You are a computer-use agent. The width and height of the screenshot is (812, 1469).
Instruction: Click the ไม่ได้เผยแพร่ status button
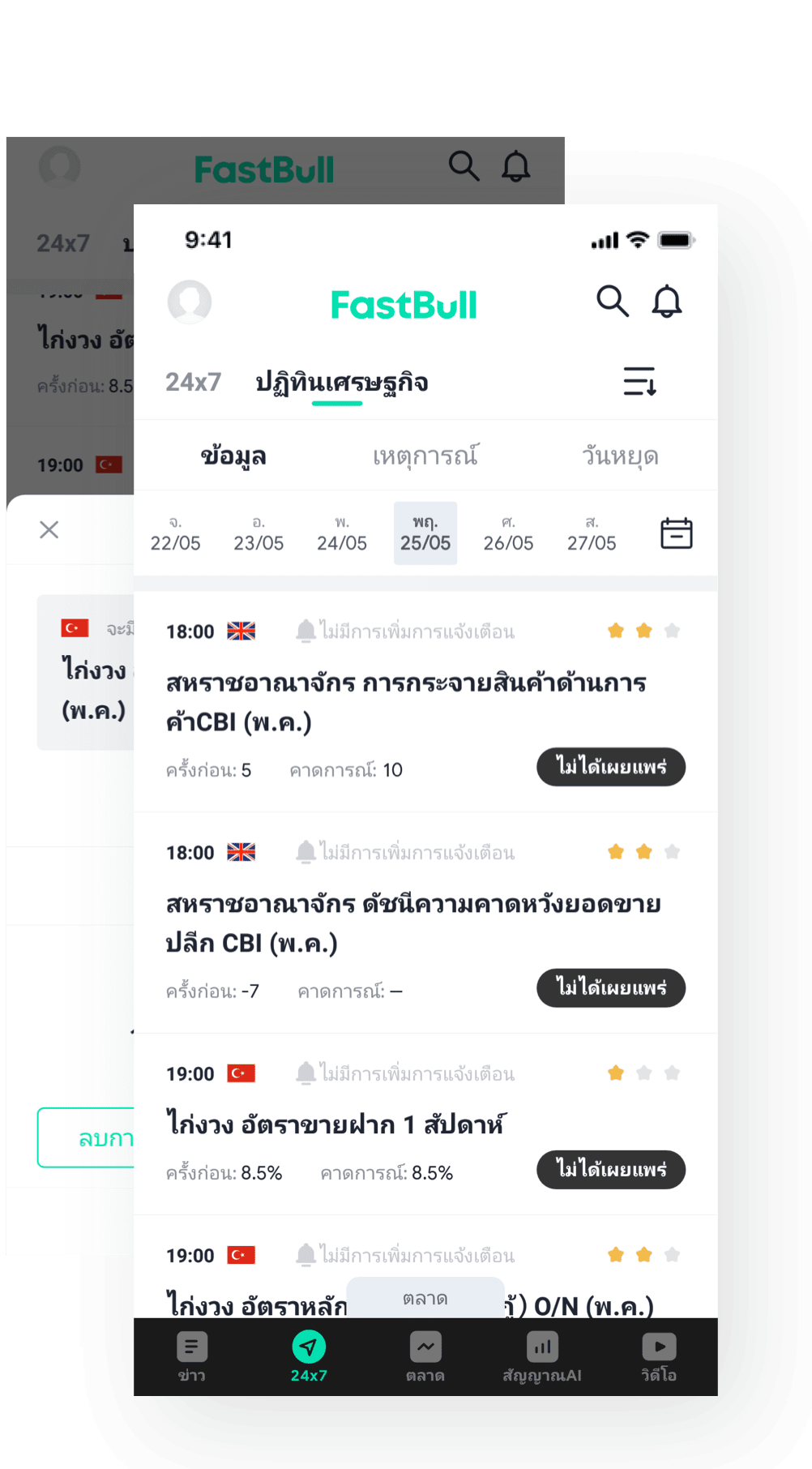coord(610,766)
